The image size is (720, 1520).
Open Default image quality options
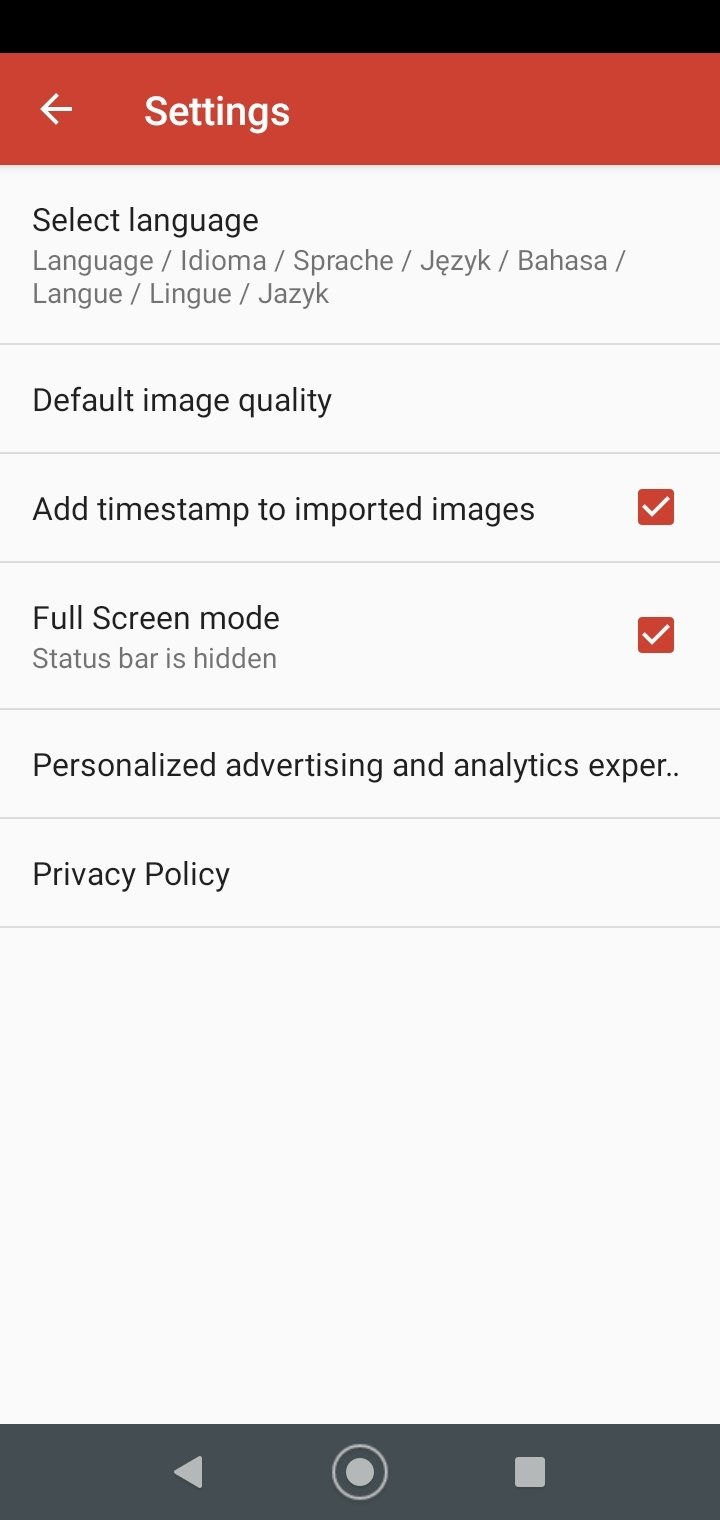pos(360,399)
